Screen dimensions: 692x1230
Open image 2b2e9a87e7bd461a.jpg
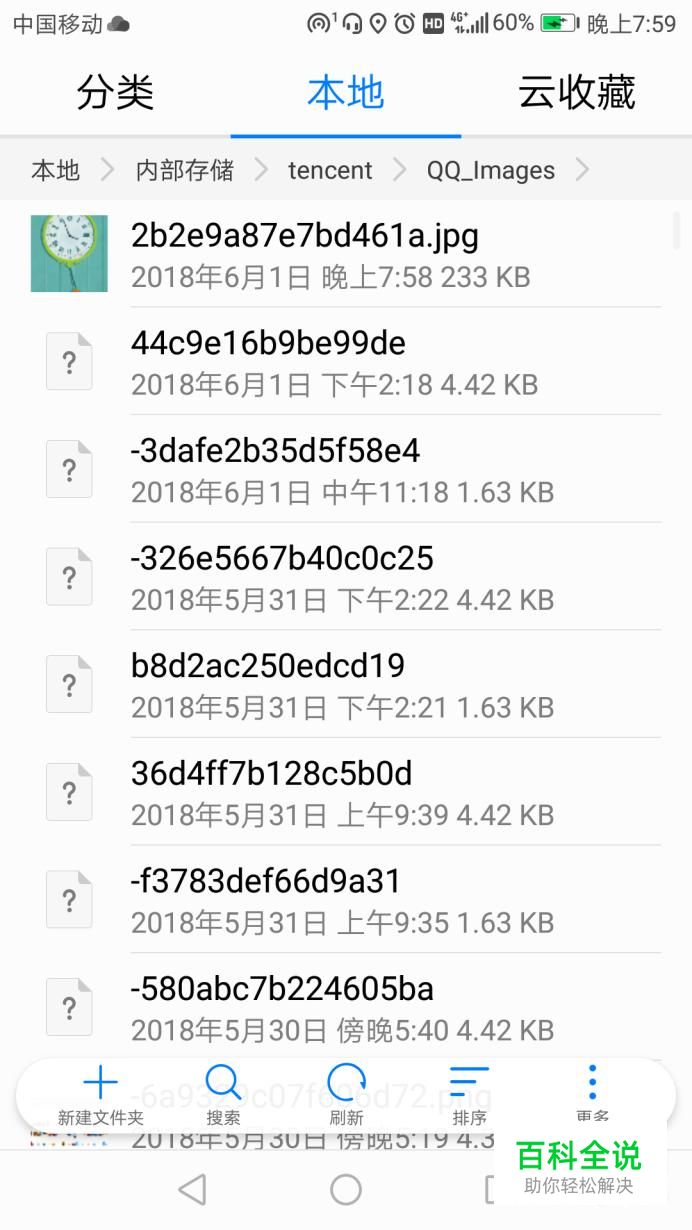(x=346, y=254)
